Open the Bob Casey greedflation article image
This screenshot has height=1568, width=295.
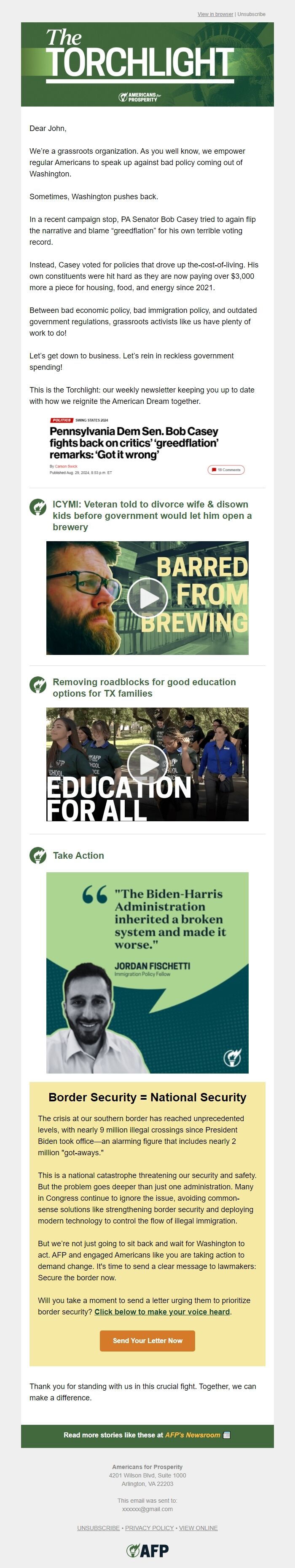[147, 446]
